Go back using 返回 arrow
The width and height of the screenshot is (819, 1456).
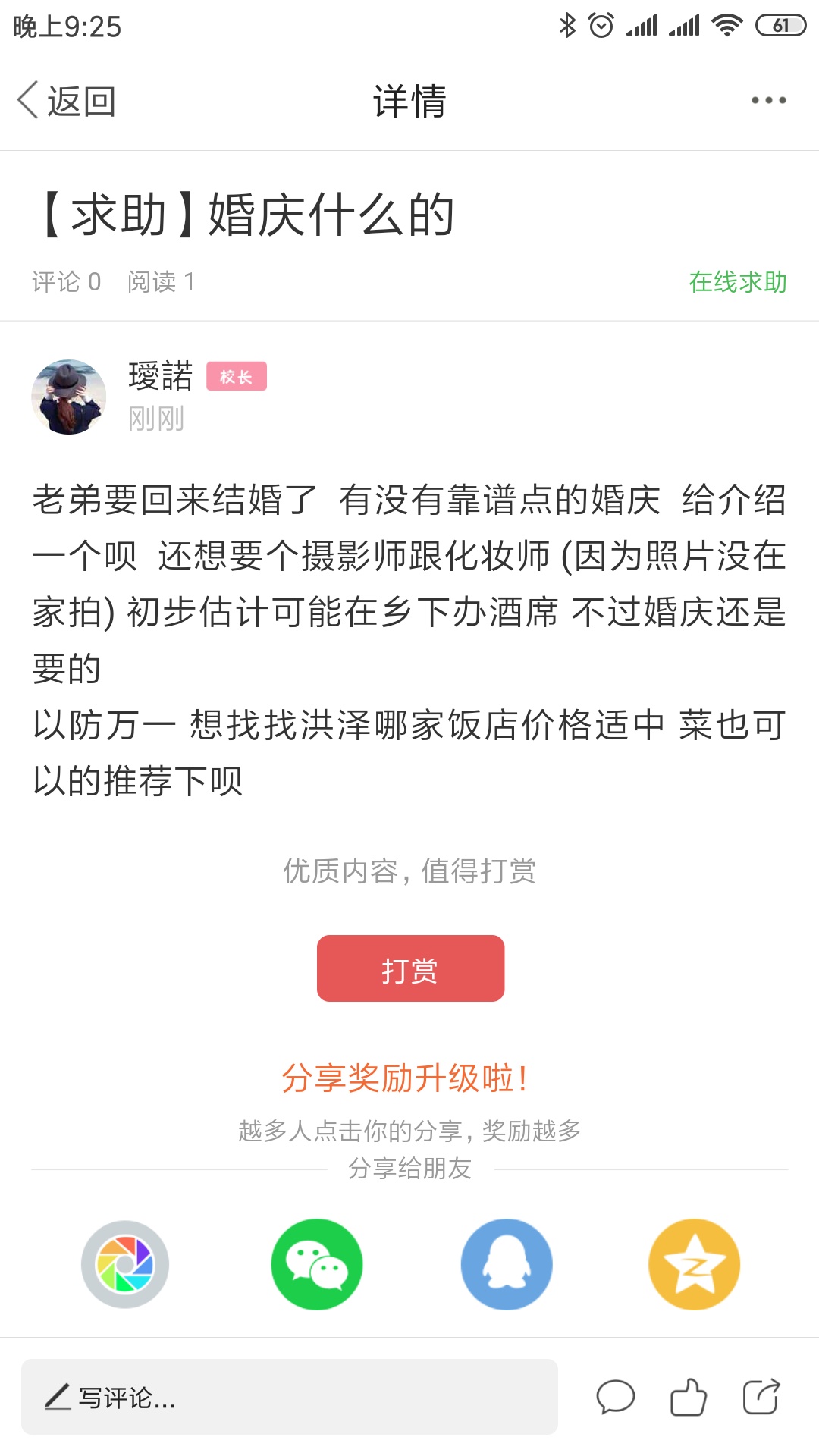coord(67,101)
